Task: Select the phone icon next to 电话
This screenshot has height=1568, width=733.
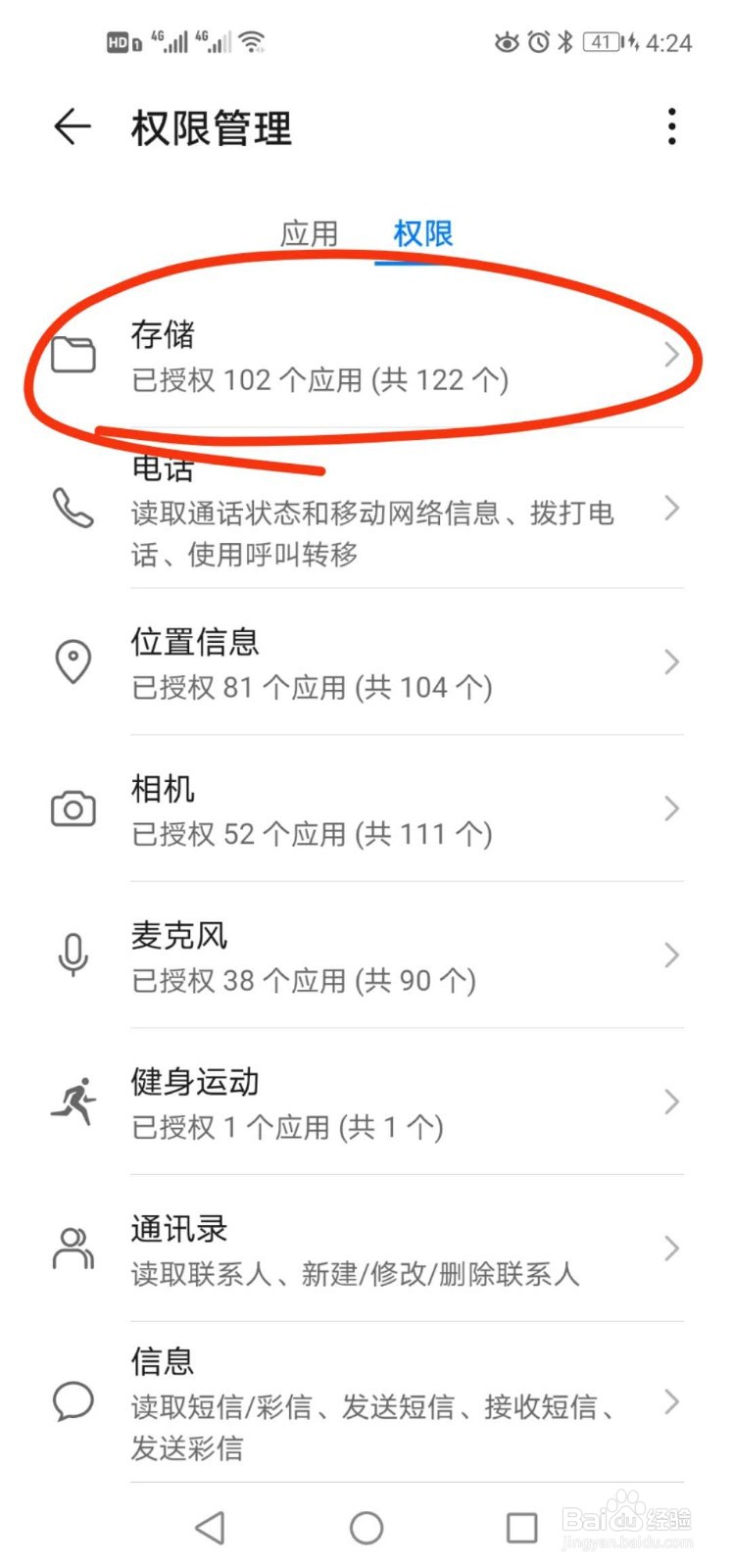Action: (73, 509)
